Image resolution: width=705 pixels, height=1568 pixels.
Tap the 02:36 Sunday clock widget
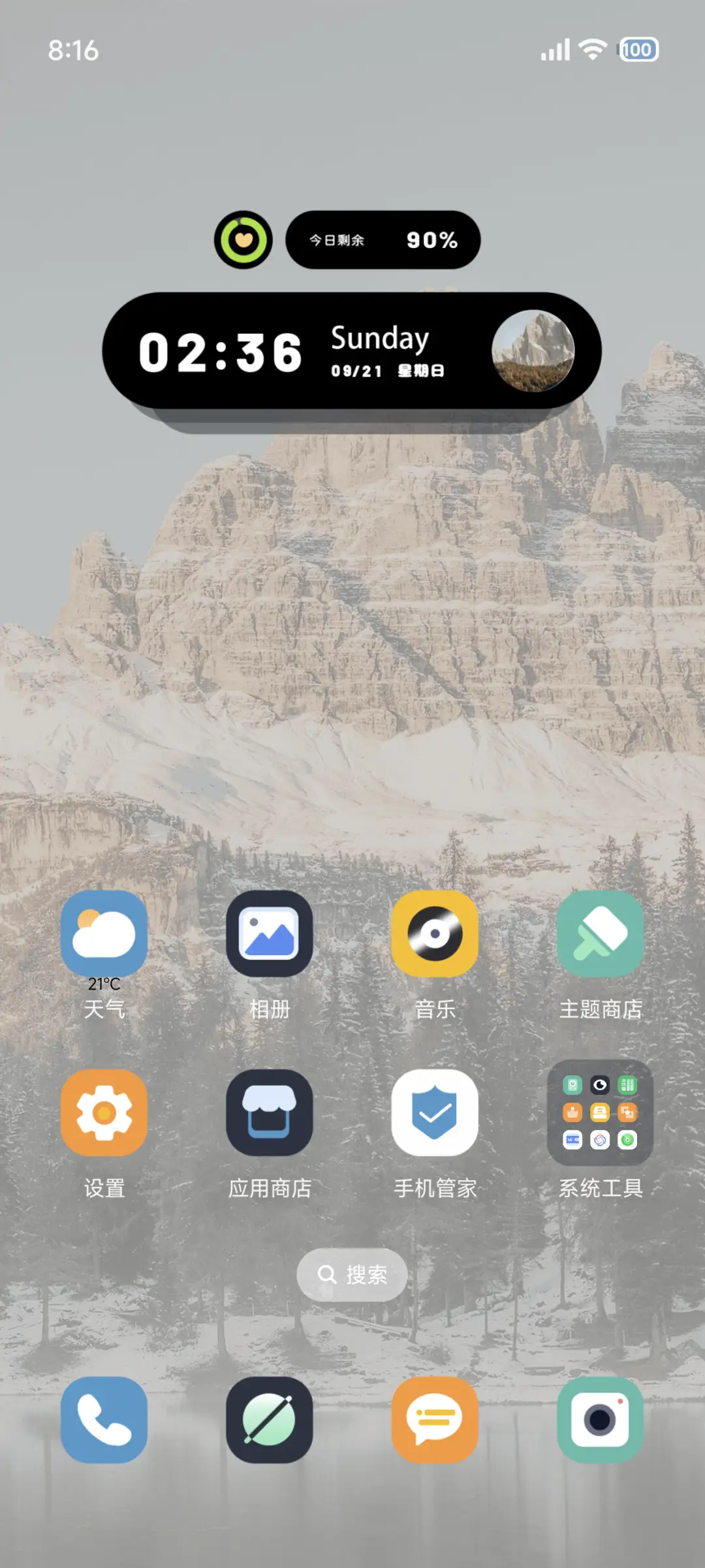(351, 351)
